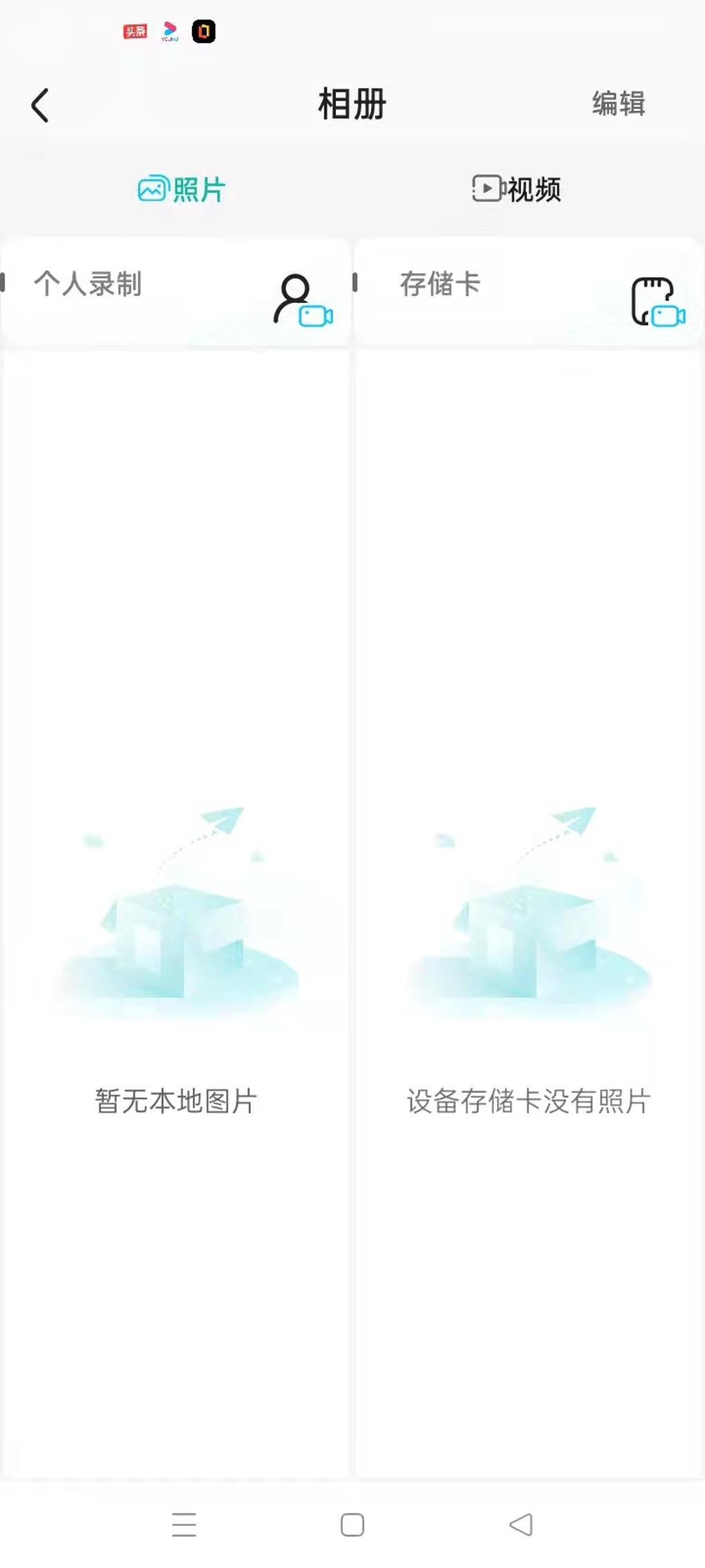Tap the 编辑 button

pos(619,104)
